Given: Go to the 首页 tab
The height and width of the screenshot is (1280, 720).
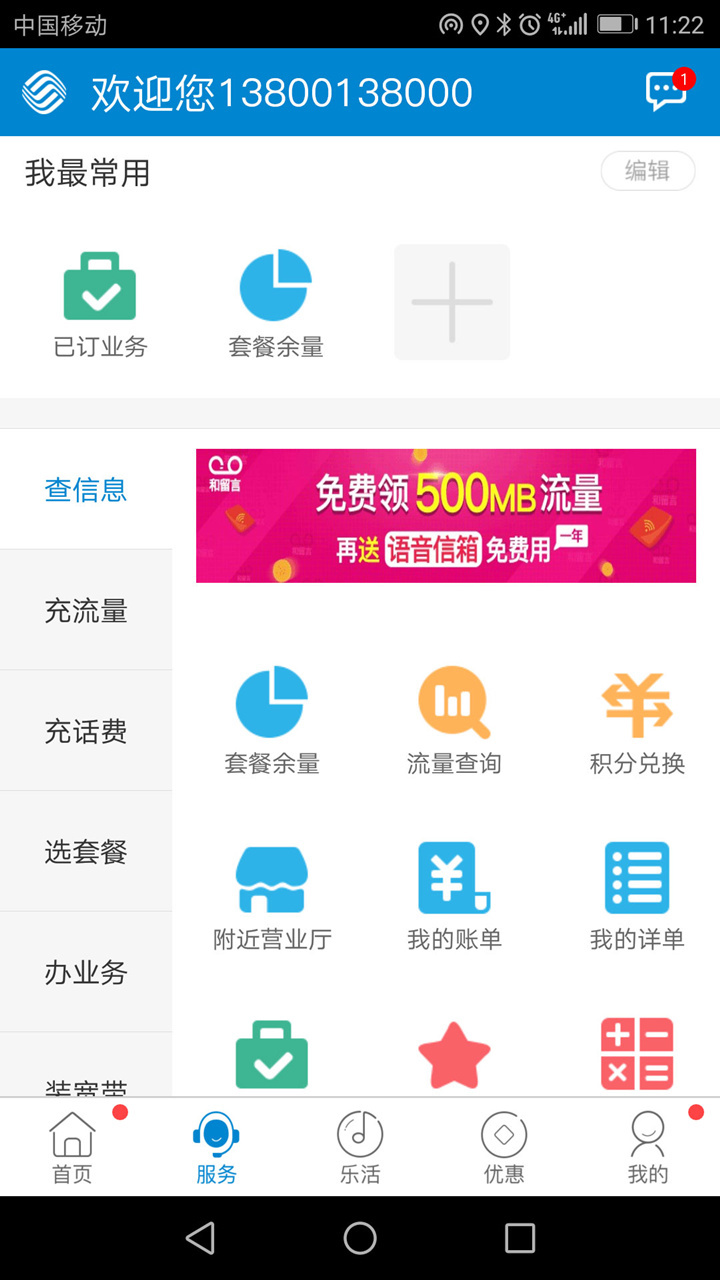Looking at the screenshot, I should click(72, 1147).
